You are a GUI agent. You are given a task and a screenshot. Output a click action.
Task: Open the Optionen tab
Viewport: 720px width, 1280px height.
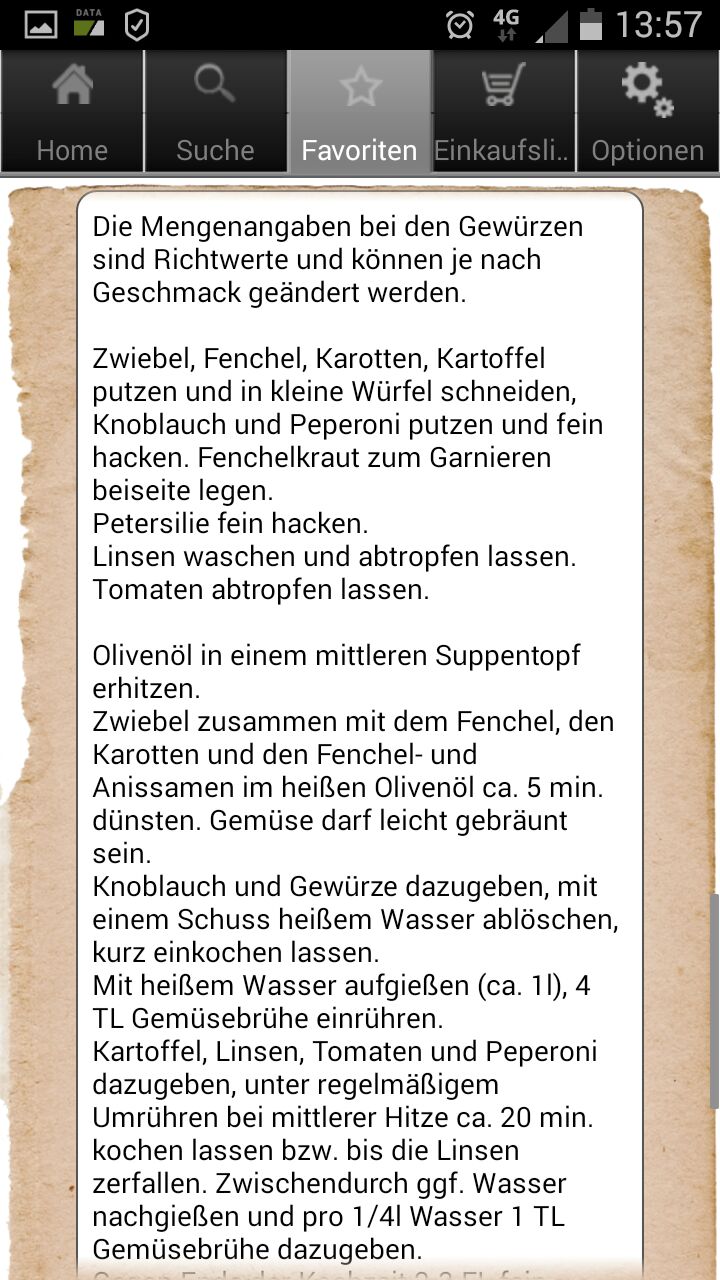pos(647,112)
